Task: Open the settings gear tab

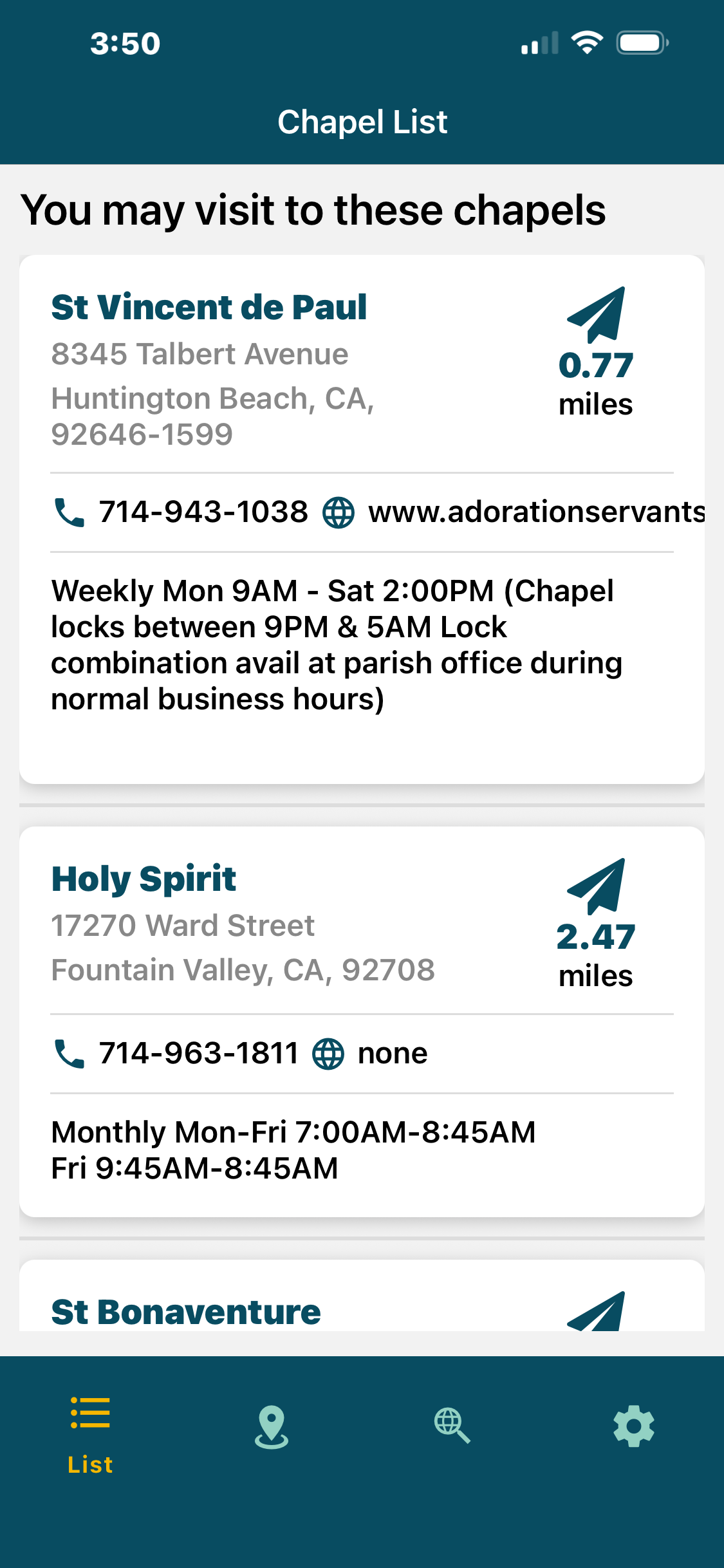Action: pos(634,1426)
